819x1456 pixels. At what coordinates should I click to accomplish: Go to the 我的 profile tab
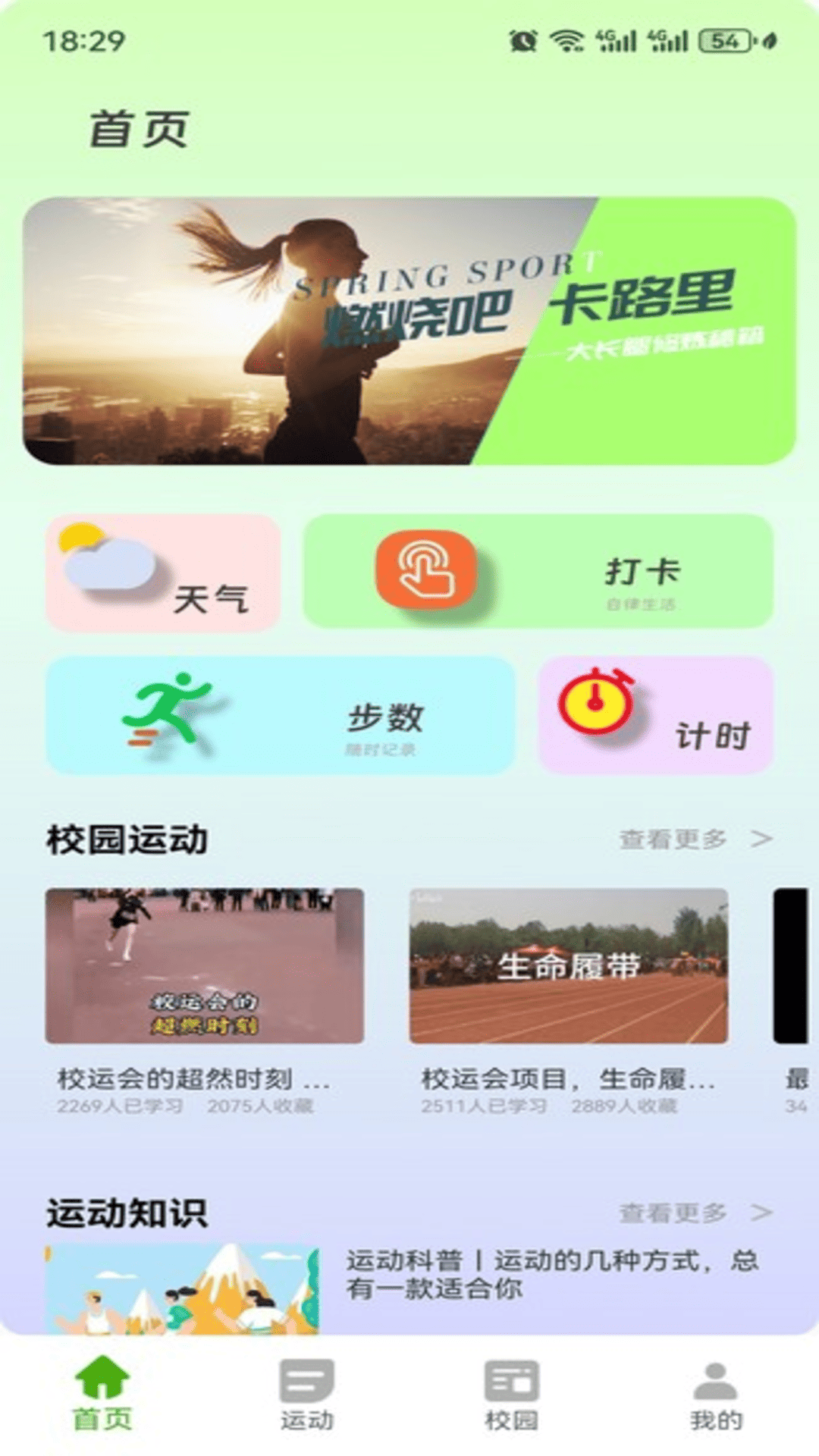coord(716,1395)
